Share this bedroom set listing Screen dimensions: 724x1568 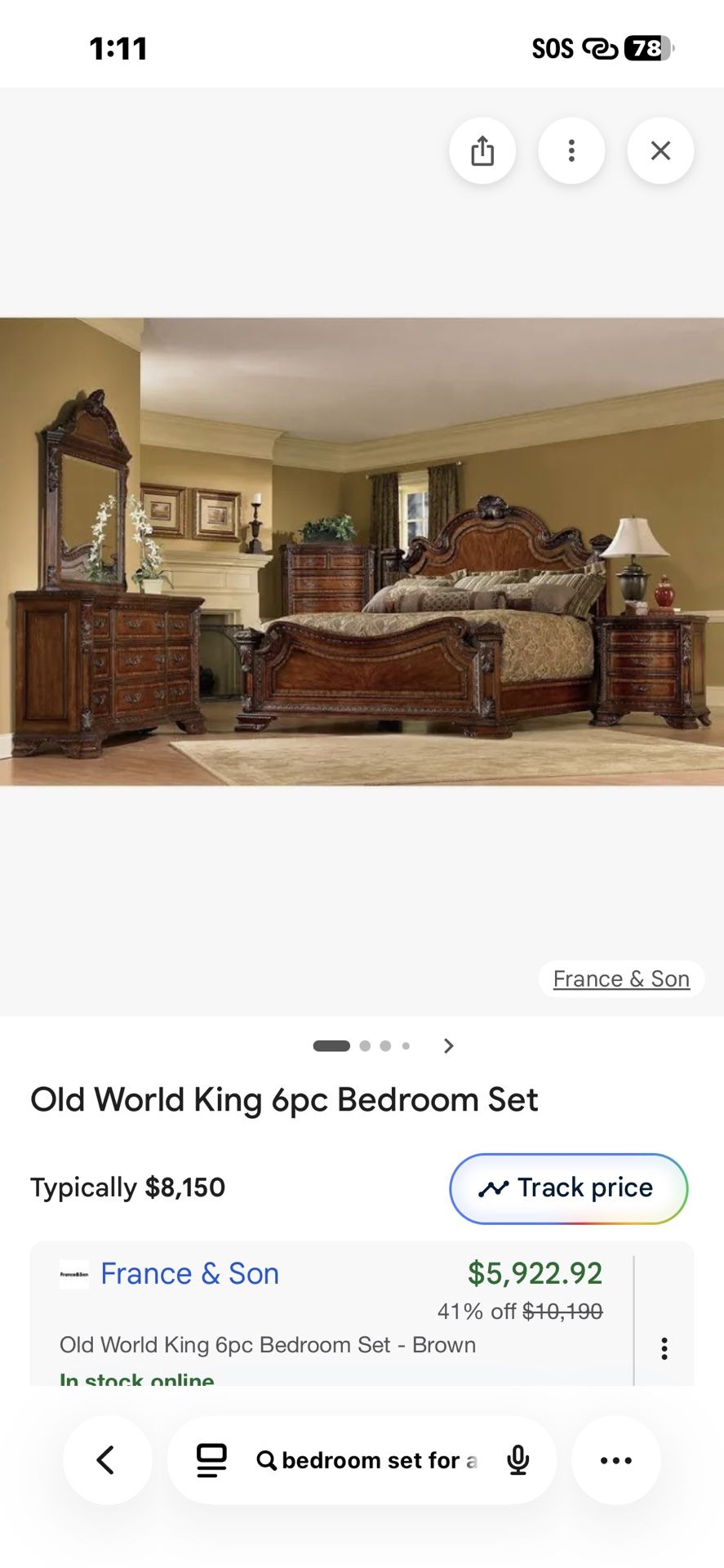tap(482, 151)
